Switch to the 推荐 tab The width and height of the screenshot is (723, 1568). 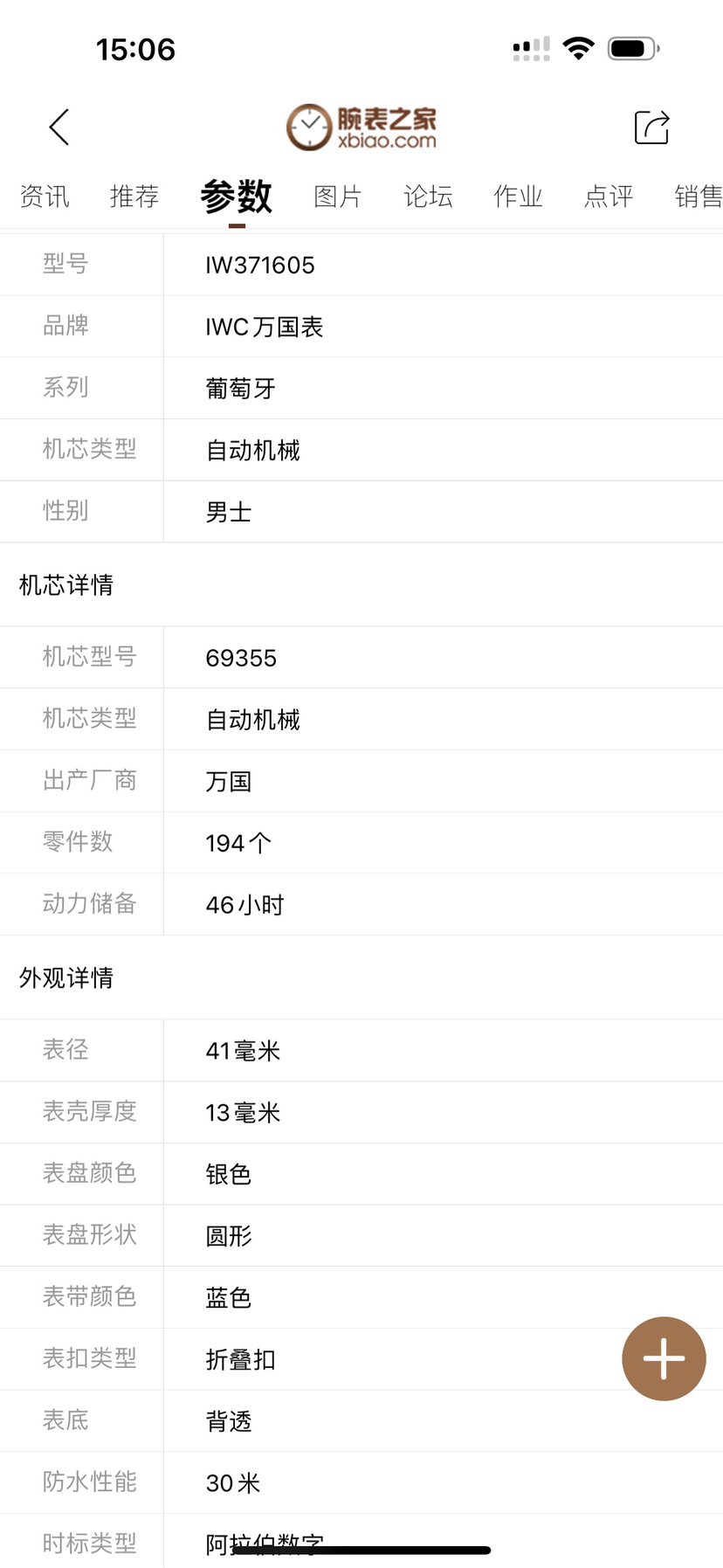[x=134, y=197]
